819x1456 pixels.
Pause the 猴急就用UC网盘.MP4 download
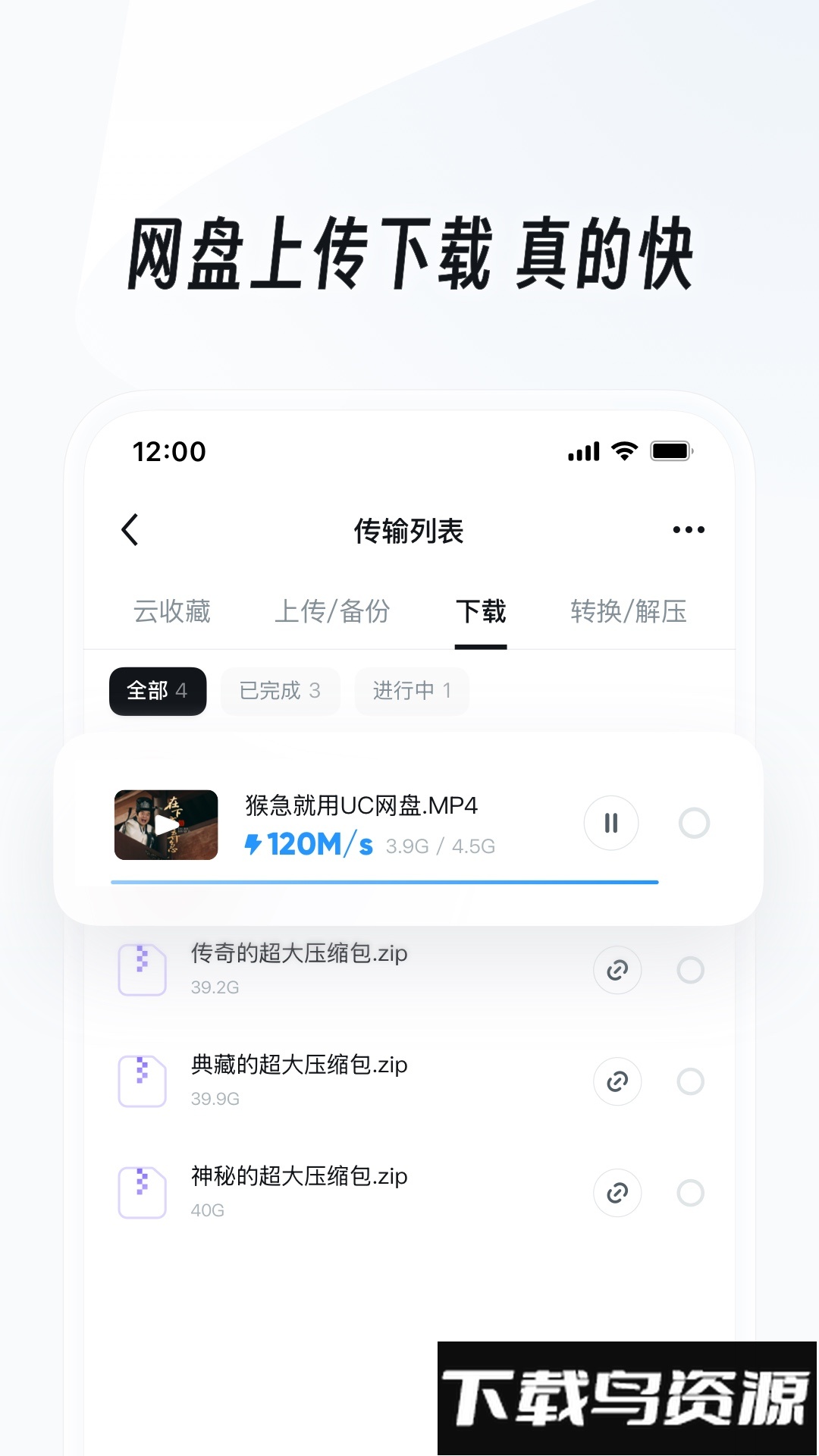click(611, 823)
